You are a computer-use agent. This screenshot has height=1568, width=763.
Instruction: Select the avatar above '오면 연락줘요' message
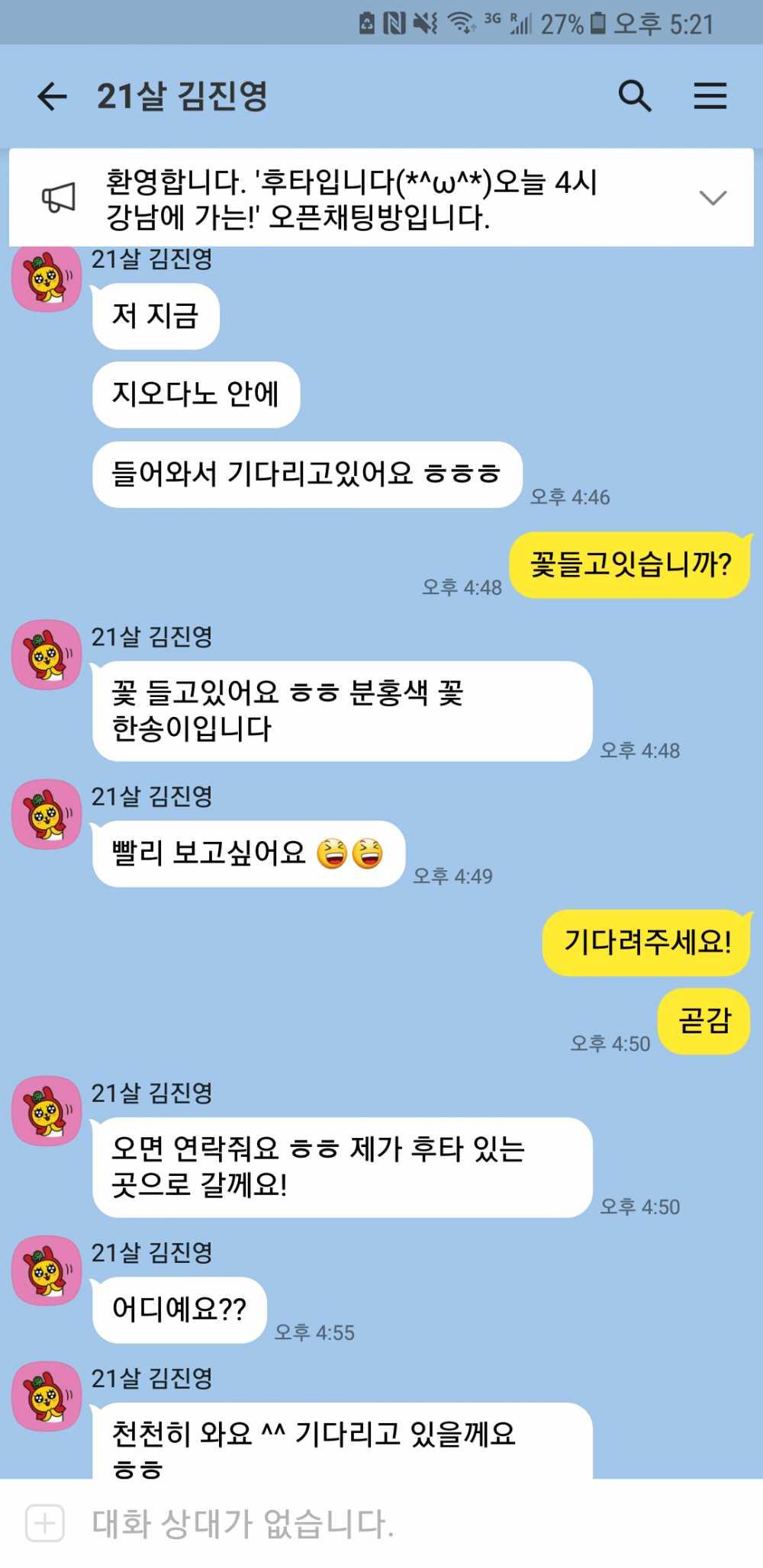pos(47,1111)
